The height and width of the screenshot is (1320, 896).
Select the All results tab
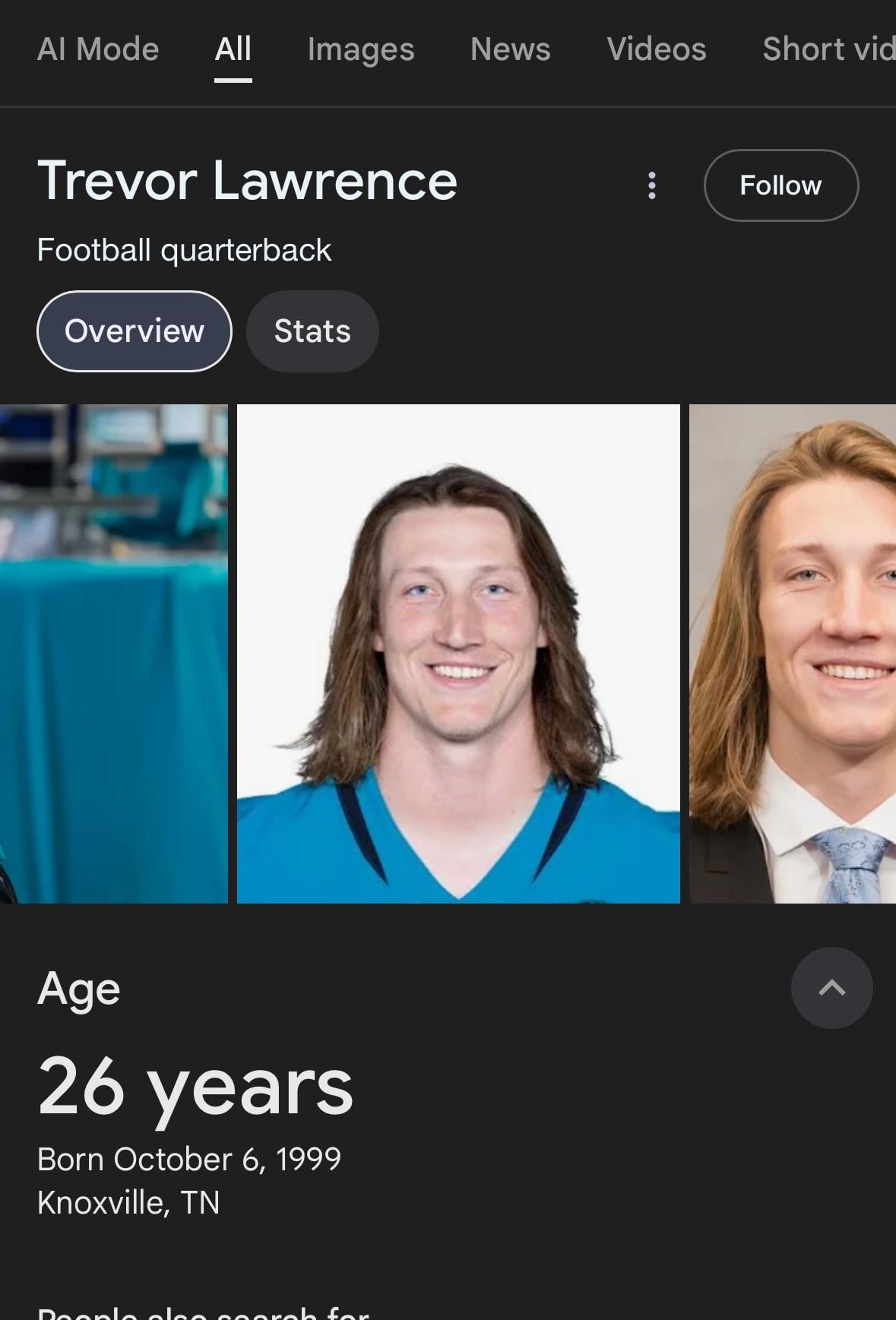tap(233, 49)
